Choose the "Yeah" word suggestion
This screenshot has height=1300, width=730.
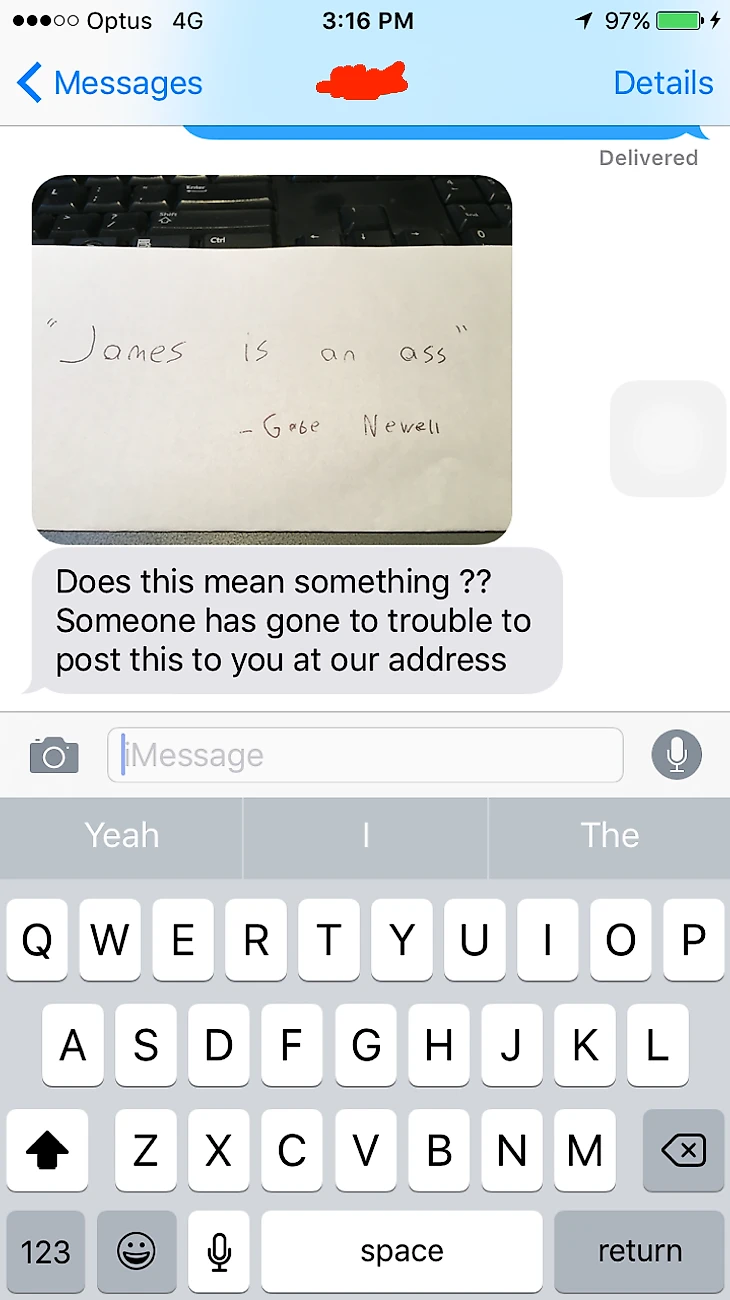coord(121,835)
